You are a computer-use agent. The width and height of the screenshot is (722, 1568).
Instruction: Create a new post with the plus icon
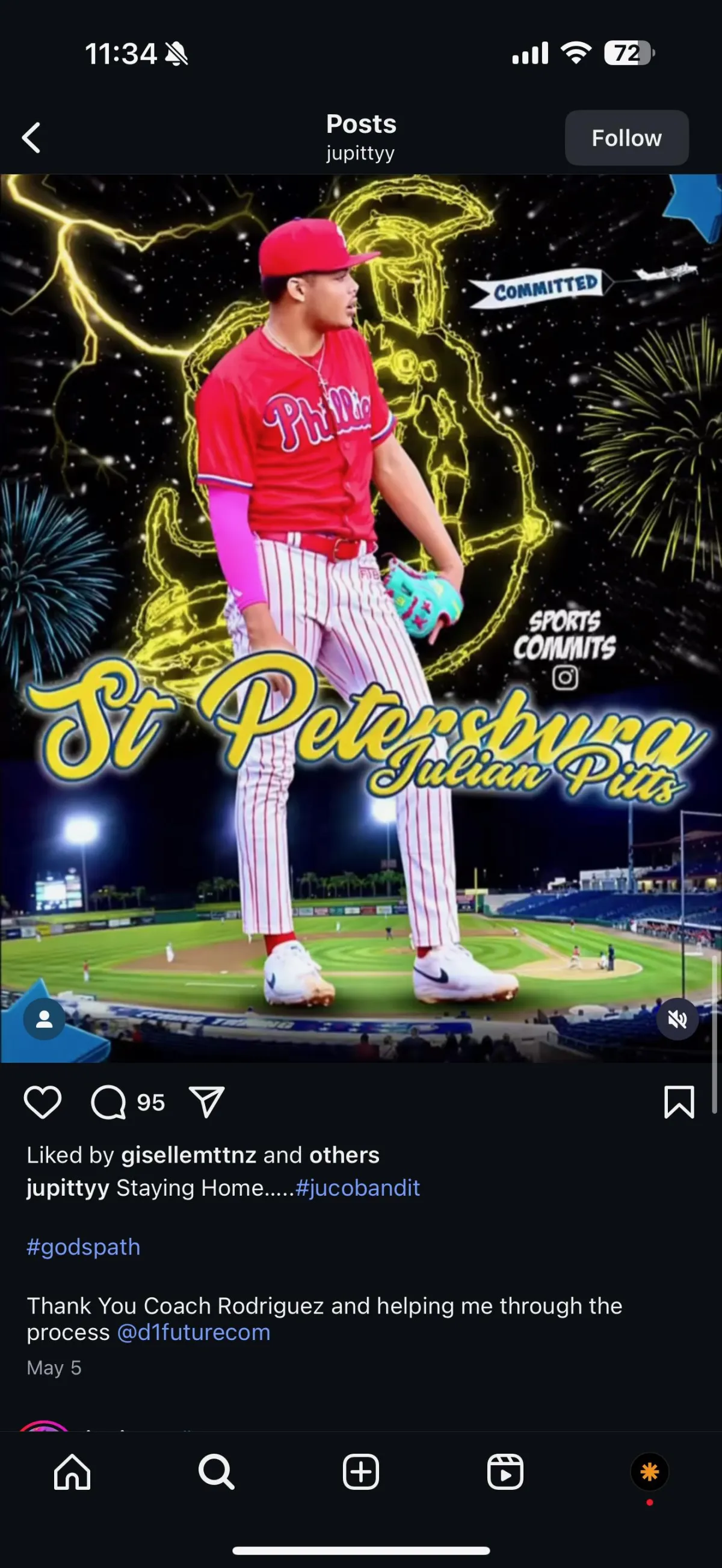click(361, 1472)
